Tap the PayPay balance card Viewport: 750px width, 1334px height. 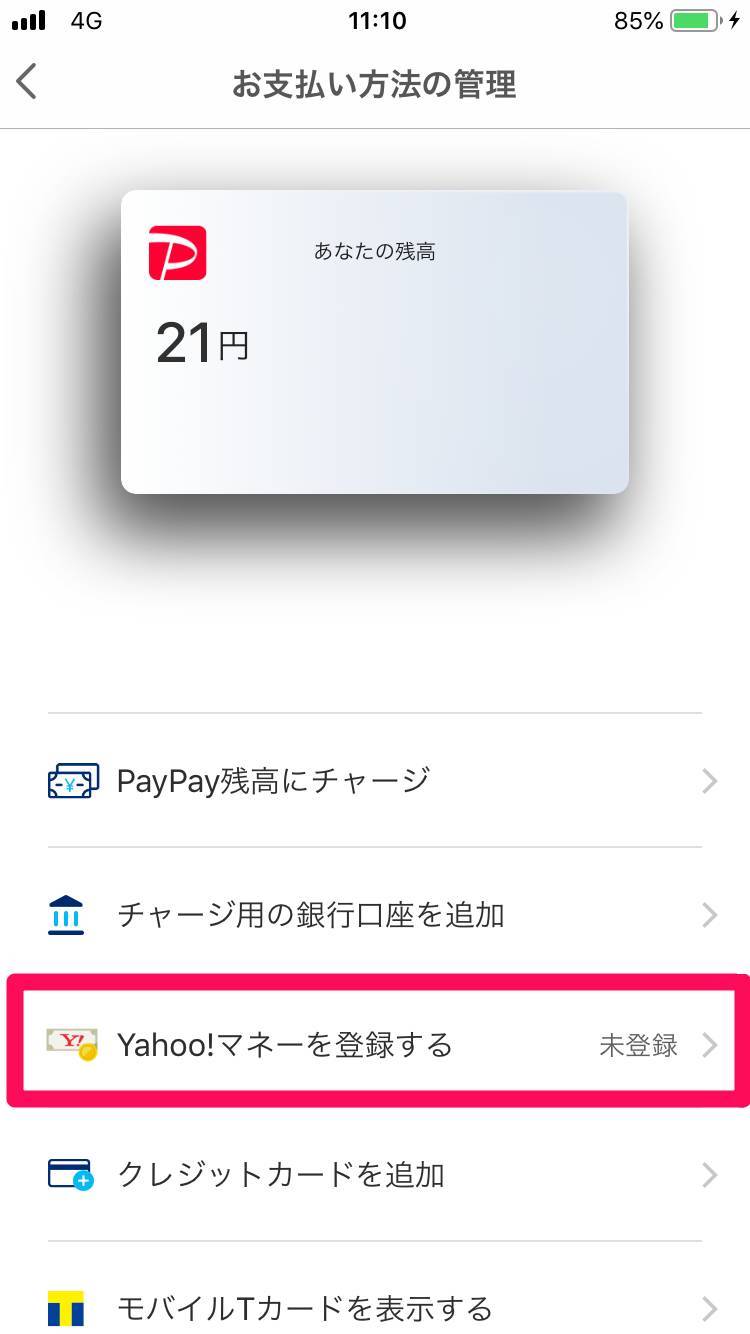[375, 342]
